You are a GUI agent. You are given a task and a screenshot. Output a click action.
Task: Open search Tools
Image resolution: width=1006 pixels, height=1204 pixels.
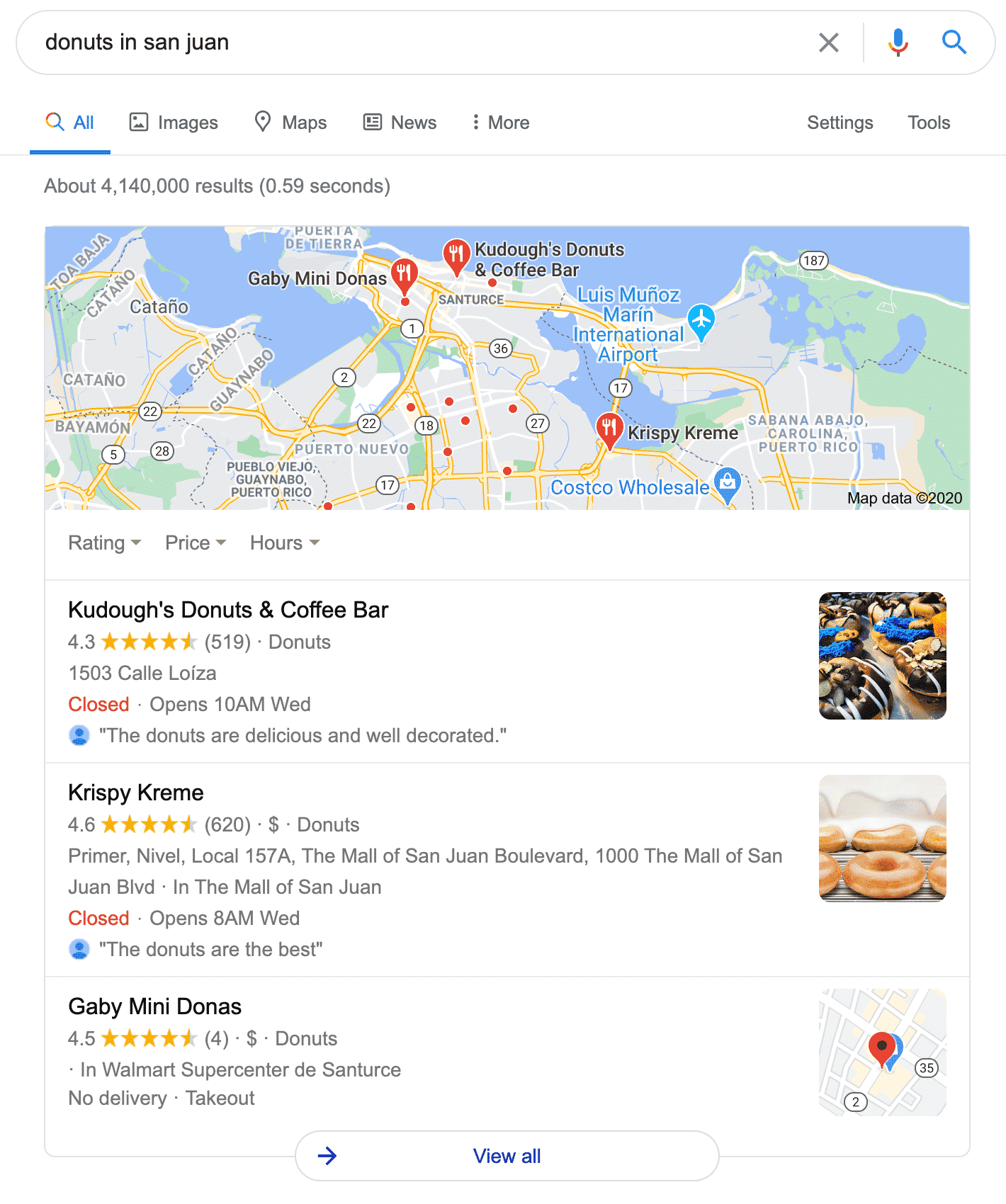click(928, 123)
